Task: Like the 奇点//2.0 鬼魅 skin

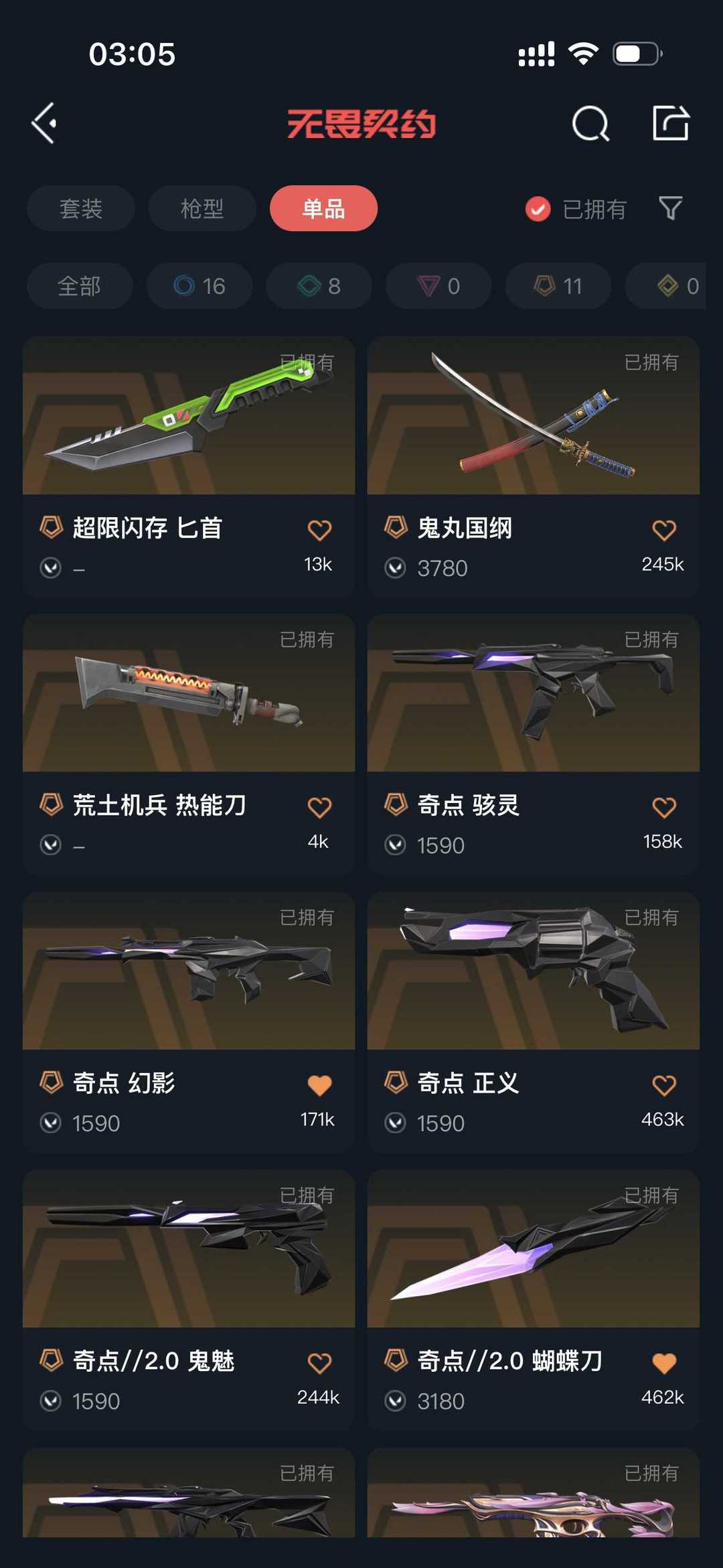Action: coord(319,1363)
